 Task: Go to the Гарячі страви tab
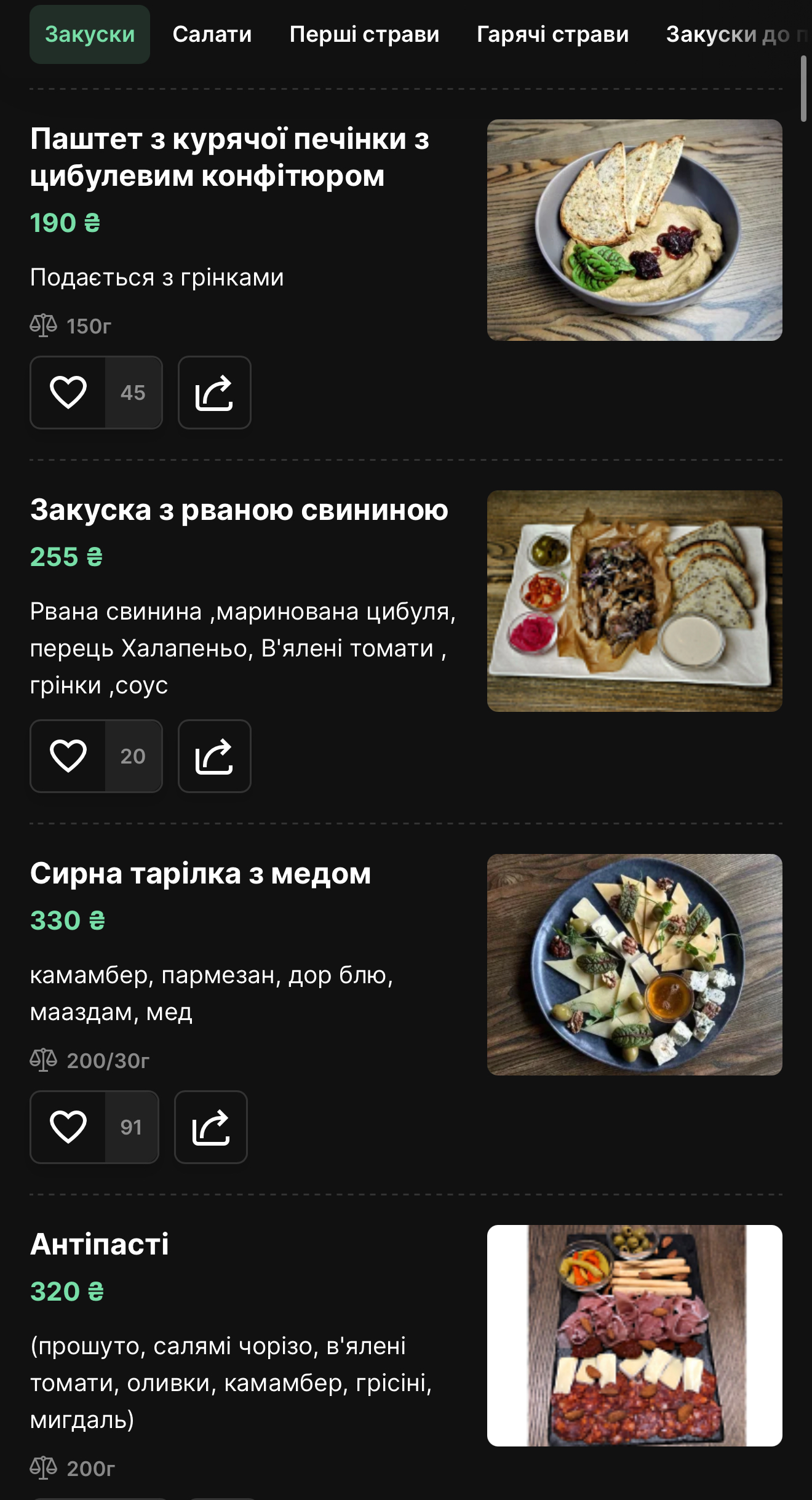click(x=552, y=34)
